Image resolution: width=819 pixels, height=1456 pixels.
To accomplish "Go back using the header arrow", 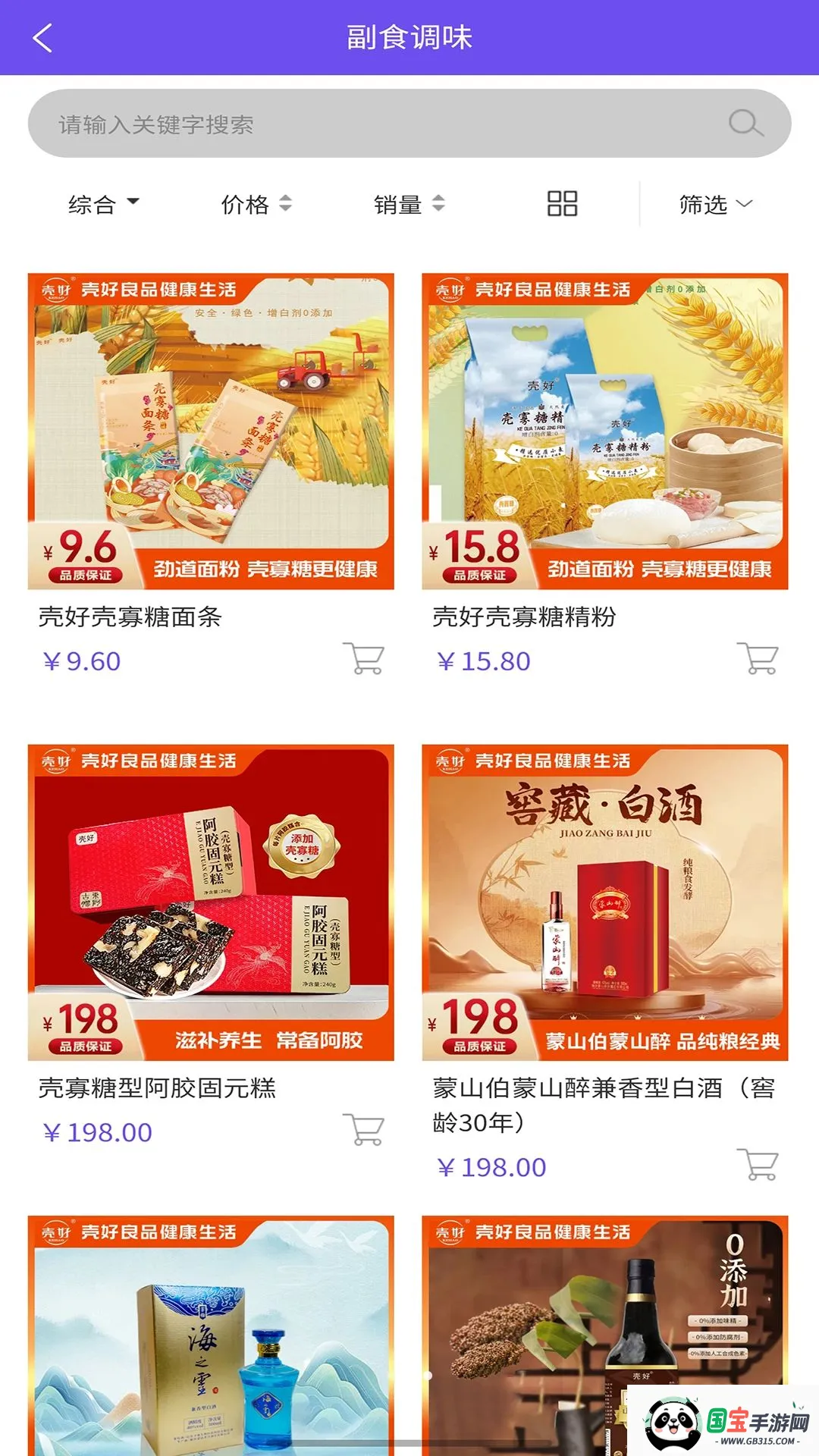I will tap(42, 38).
